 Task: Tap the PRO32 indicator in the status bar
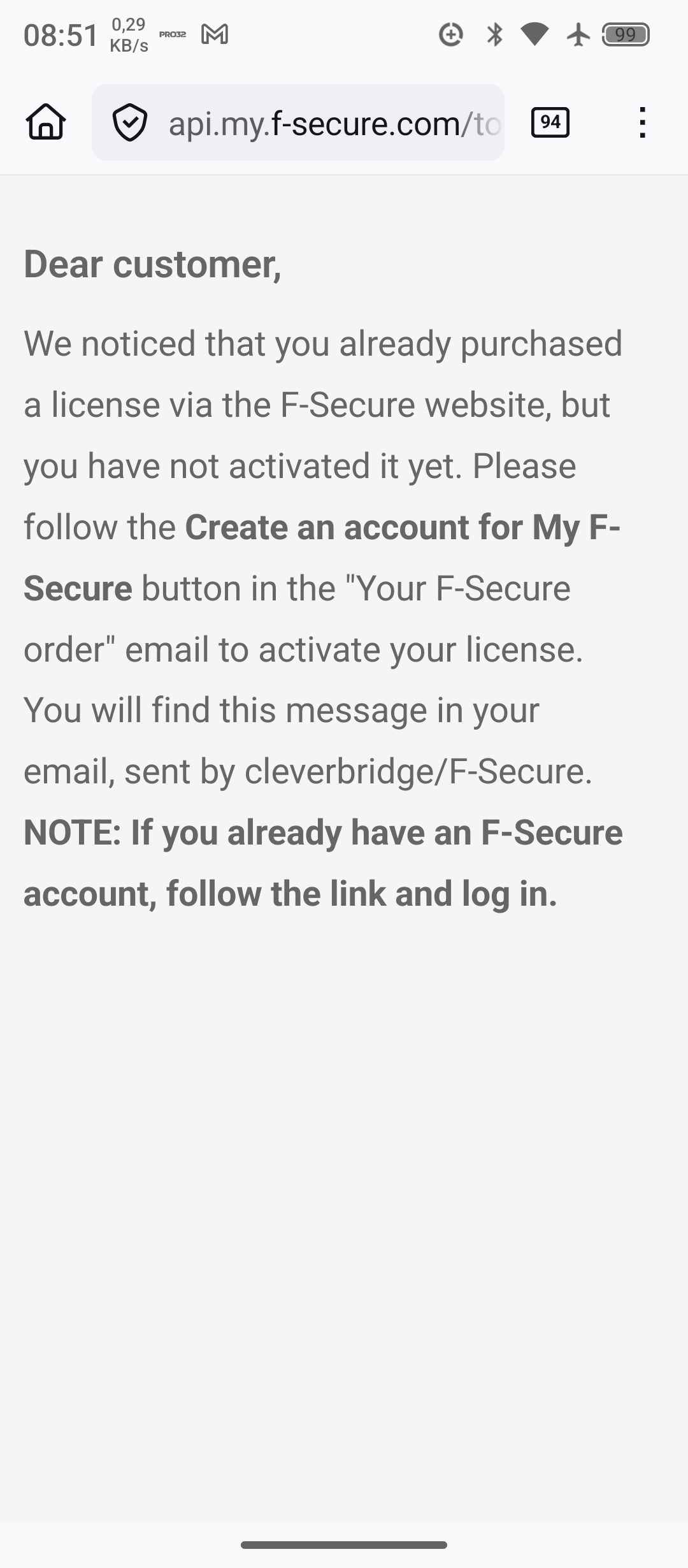[173, 34]
